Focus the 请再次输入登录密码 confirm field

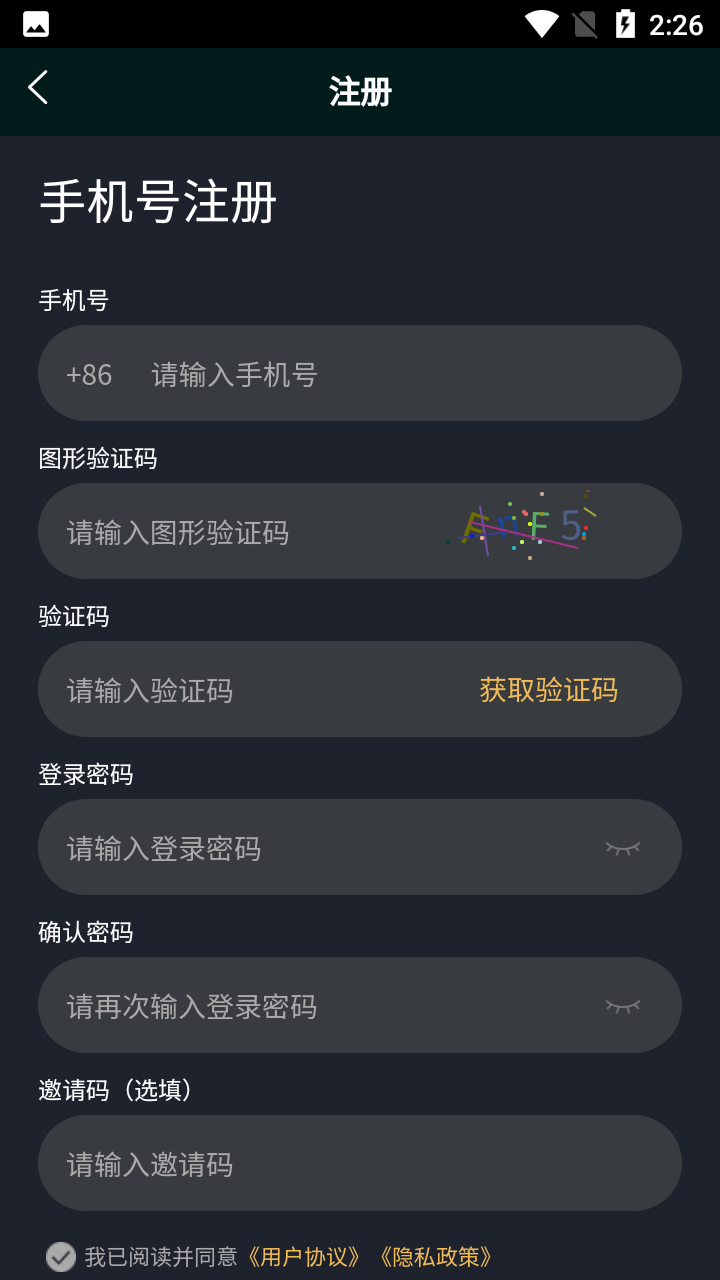[x=300, y=1006]
